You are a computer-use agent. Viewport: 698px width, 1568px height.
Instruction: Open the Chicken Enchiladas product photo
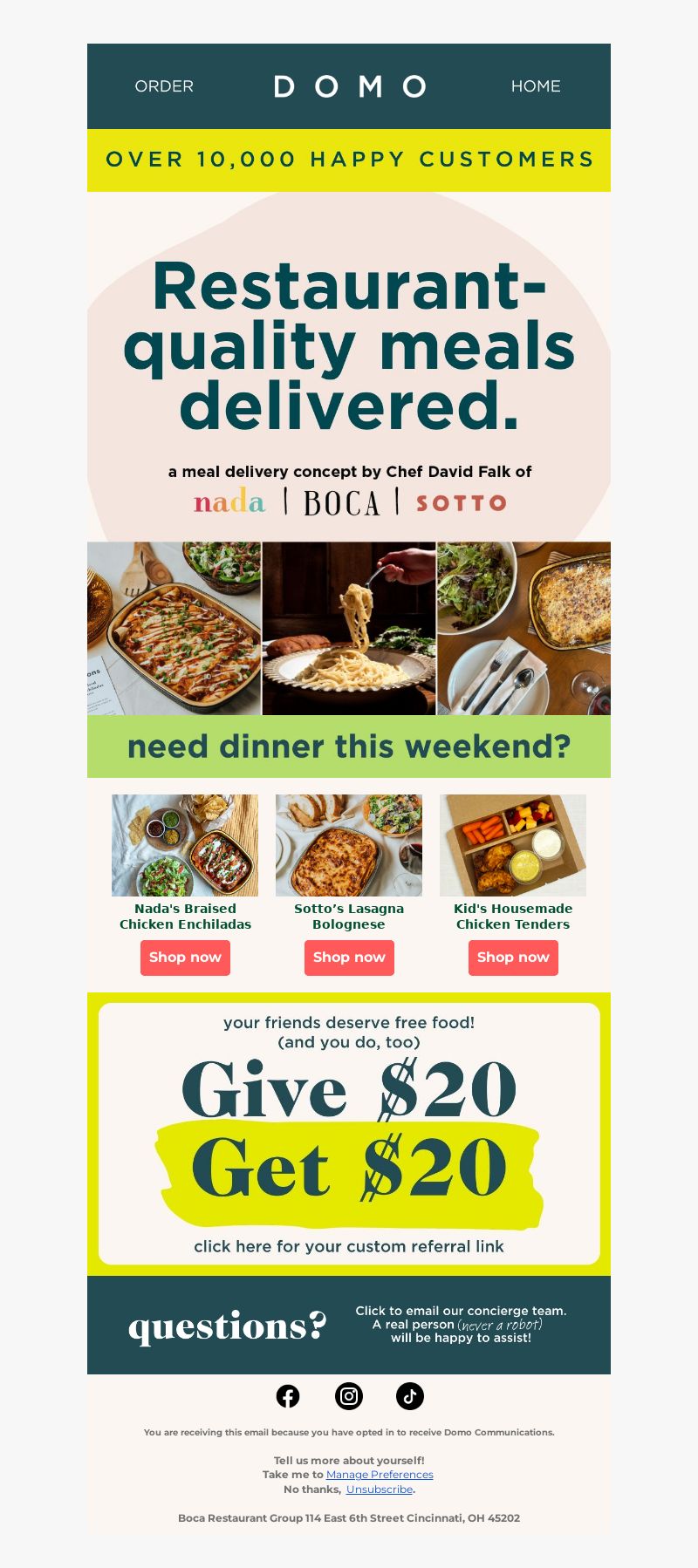tap(185, 845)
